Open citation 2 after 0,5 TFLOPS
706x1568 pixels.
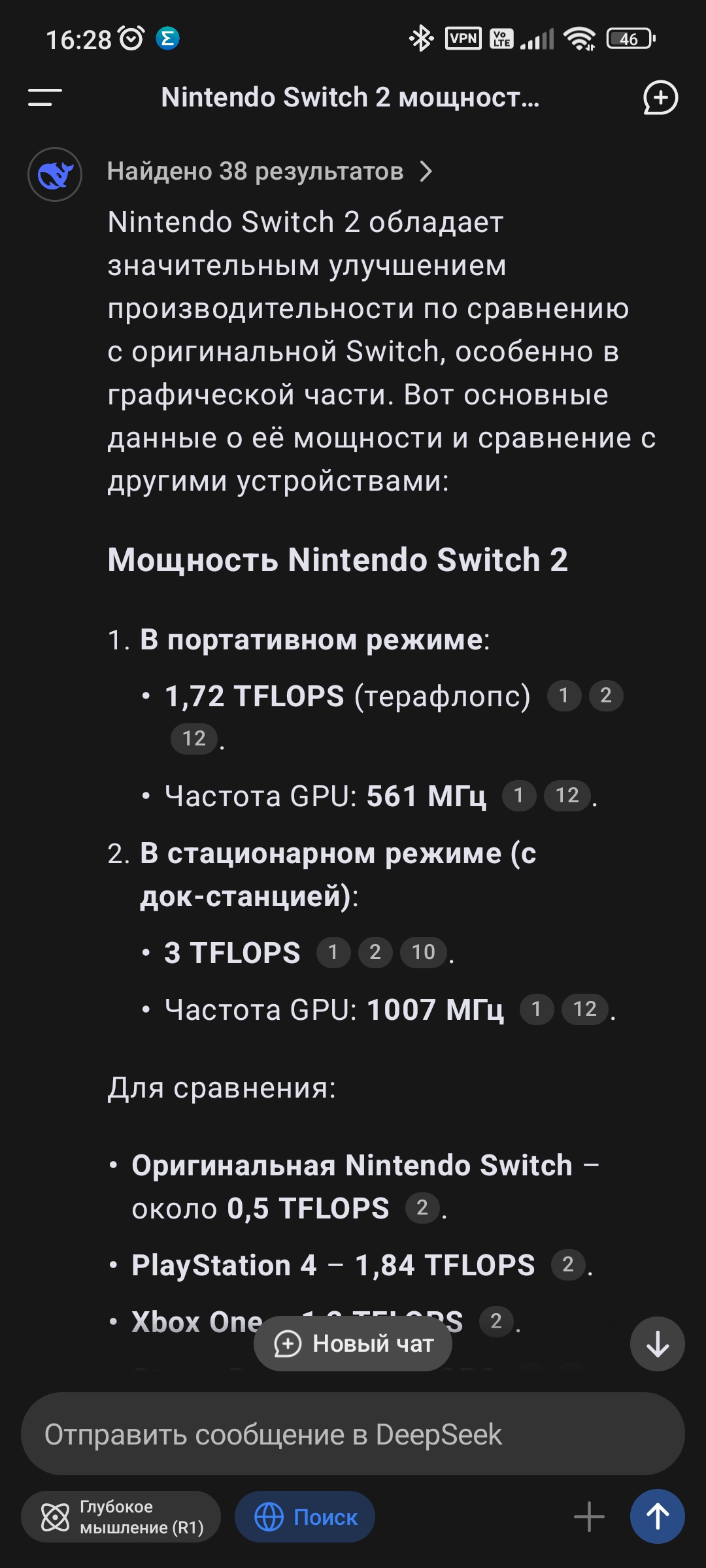(422, 1208)
